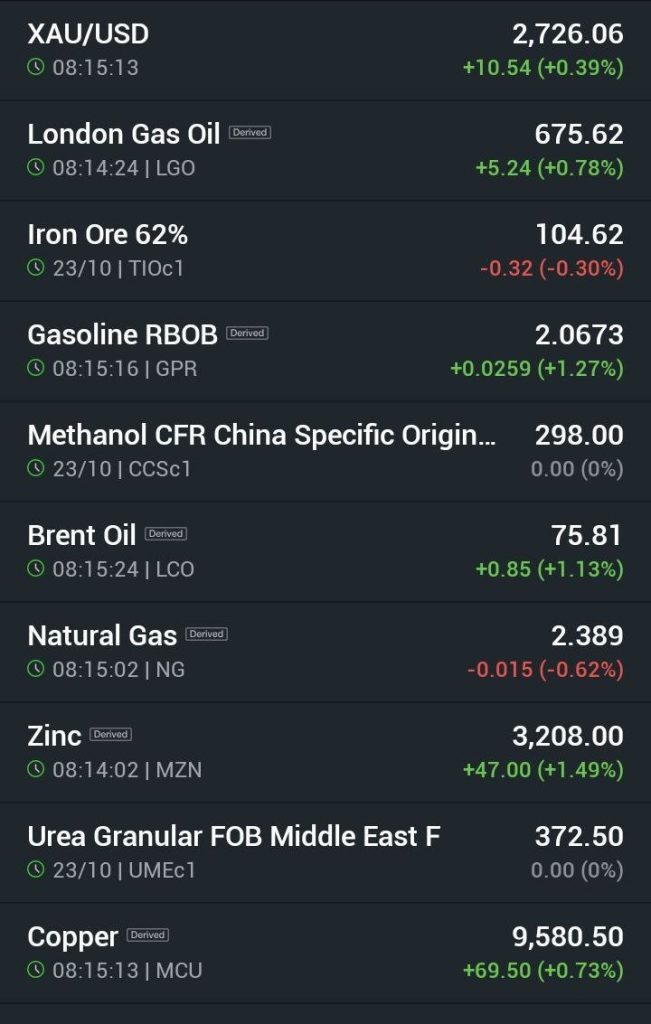Open Copper price details

tap(325, 953)
